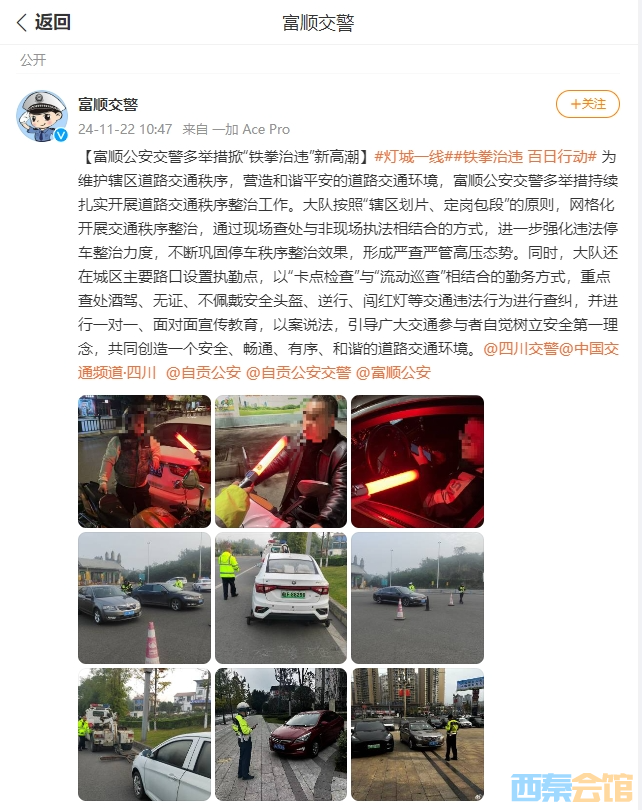Open the photo of the officer beside the red car

[281, 734]
